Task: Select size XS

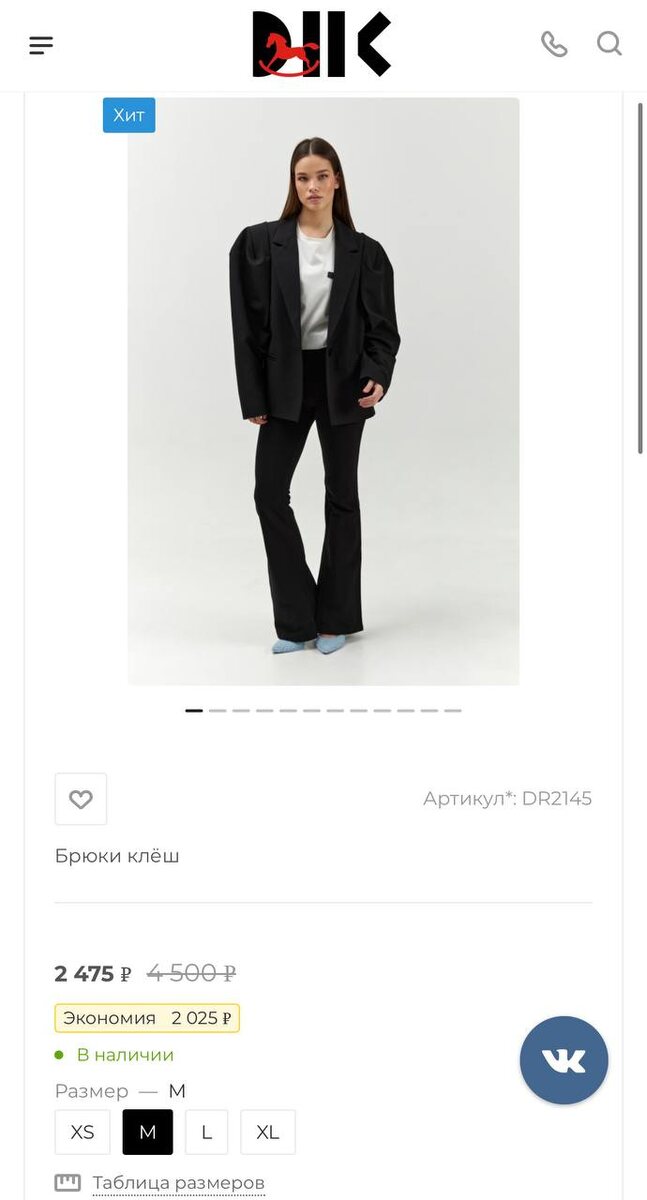Action: click(82, 1132)
